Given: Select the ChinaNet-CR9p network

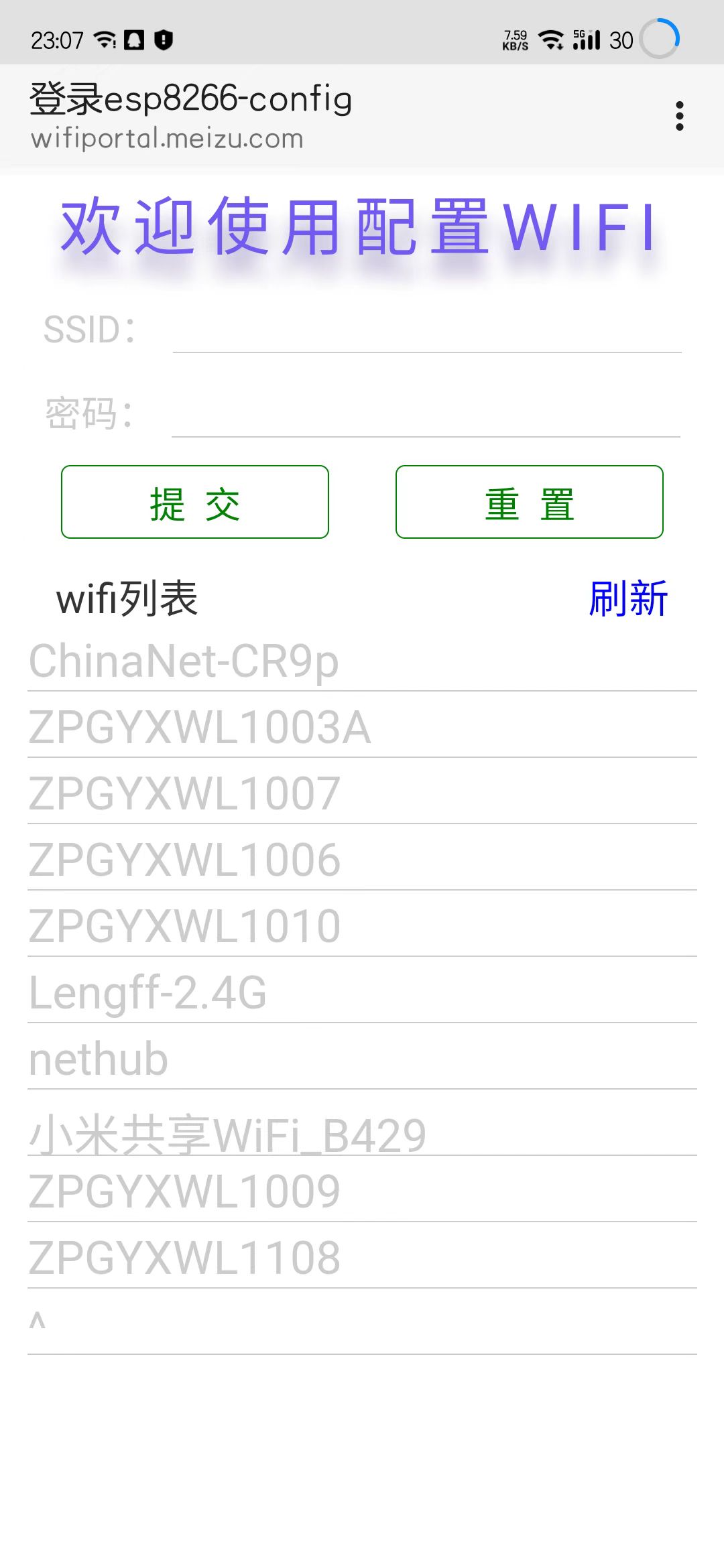Looking at the screenshot, I should [x=184, y=662].
